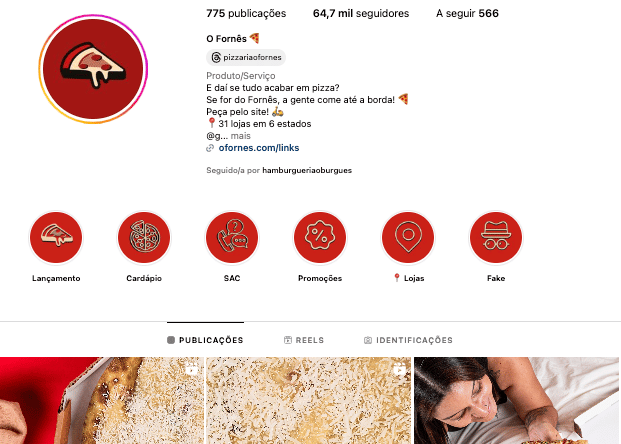Open the middle pizza post thumbnail
The width and height of the screenshot is (621, 444).
(308, 402)
